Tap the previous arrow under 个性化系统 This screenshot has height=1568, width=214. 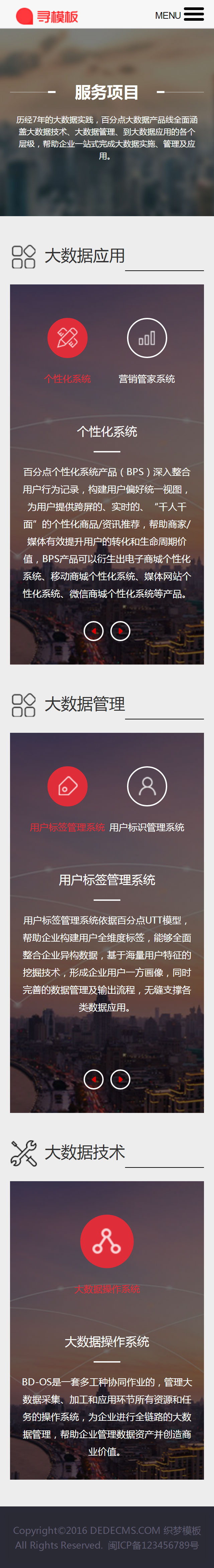point(94,631)
